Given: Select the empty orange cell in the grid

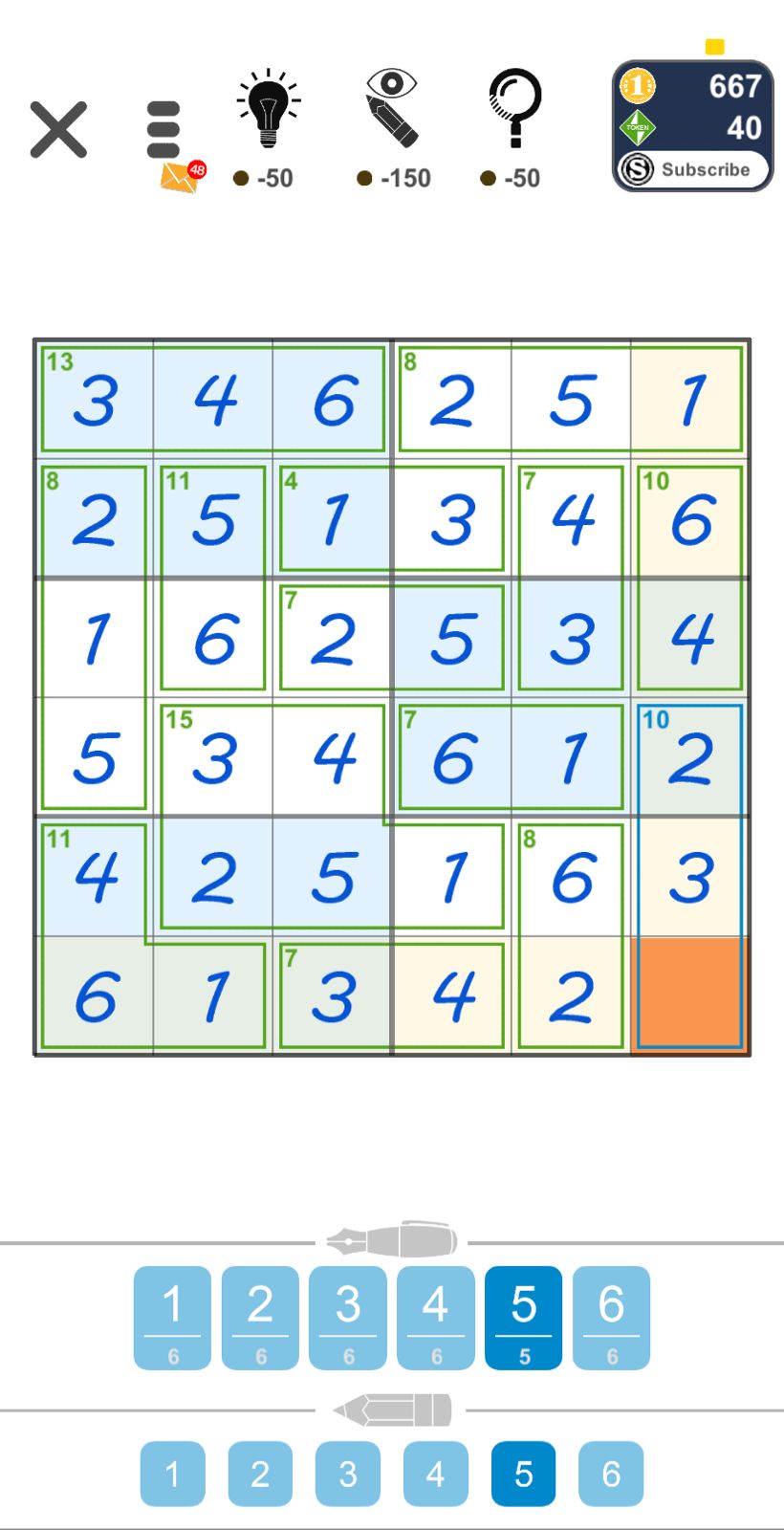Looking at the screenshot, I should pos(689,994).
